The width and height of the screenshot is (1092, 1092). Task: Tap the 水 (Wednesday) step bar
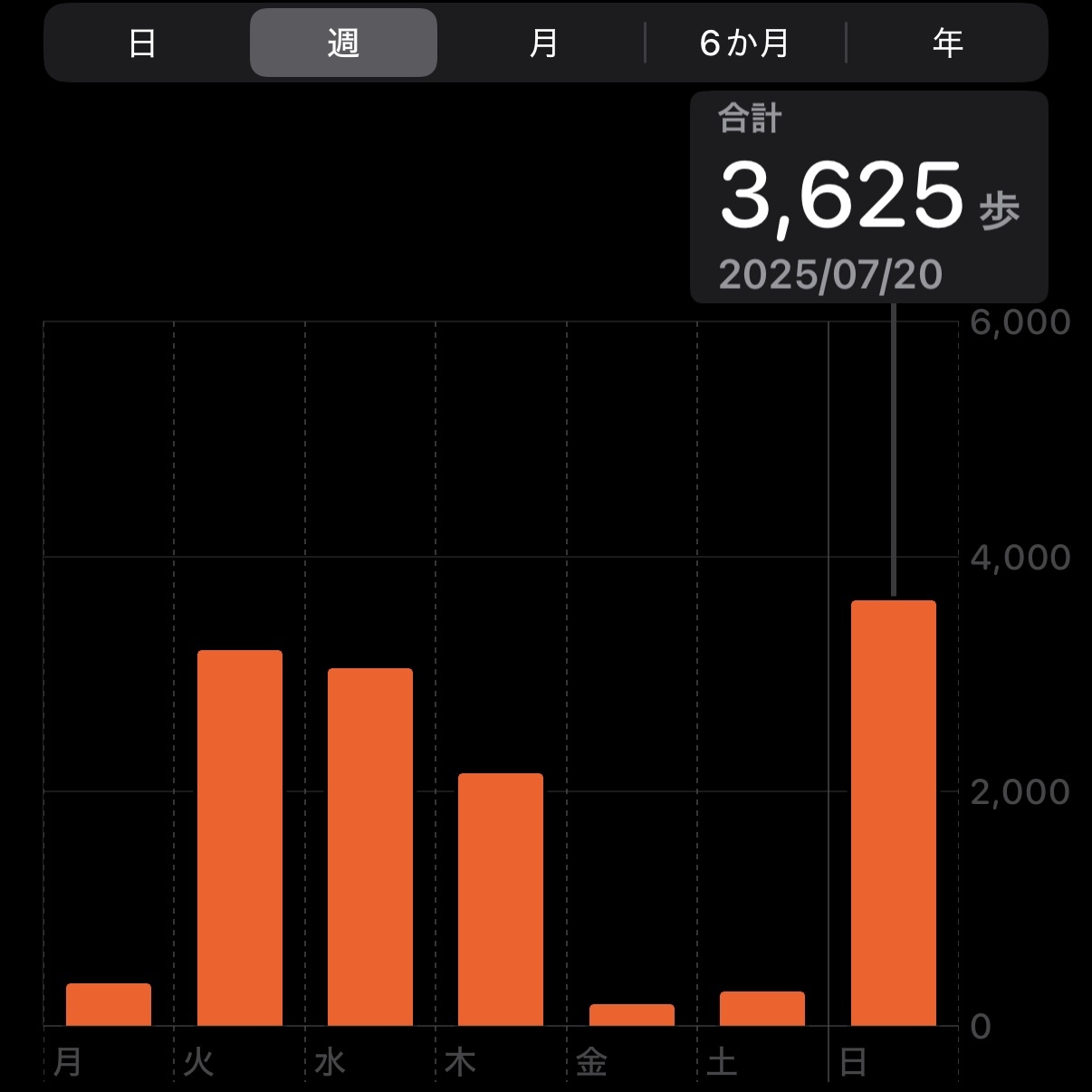(370, 847)
